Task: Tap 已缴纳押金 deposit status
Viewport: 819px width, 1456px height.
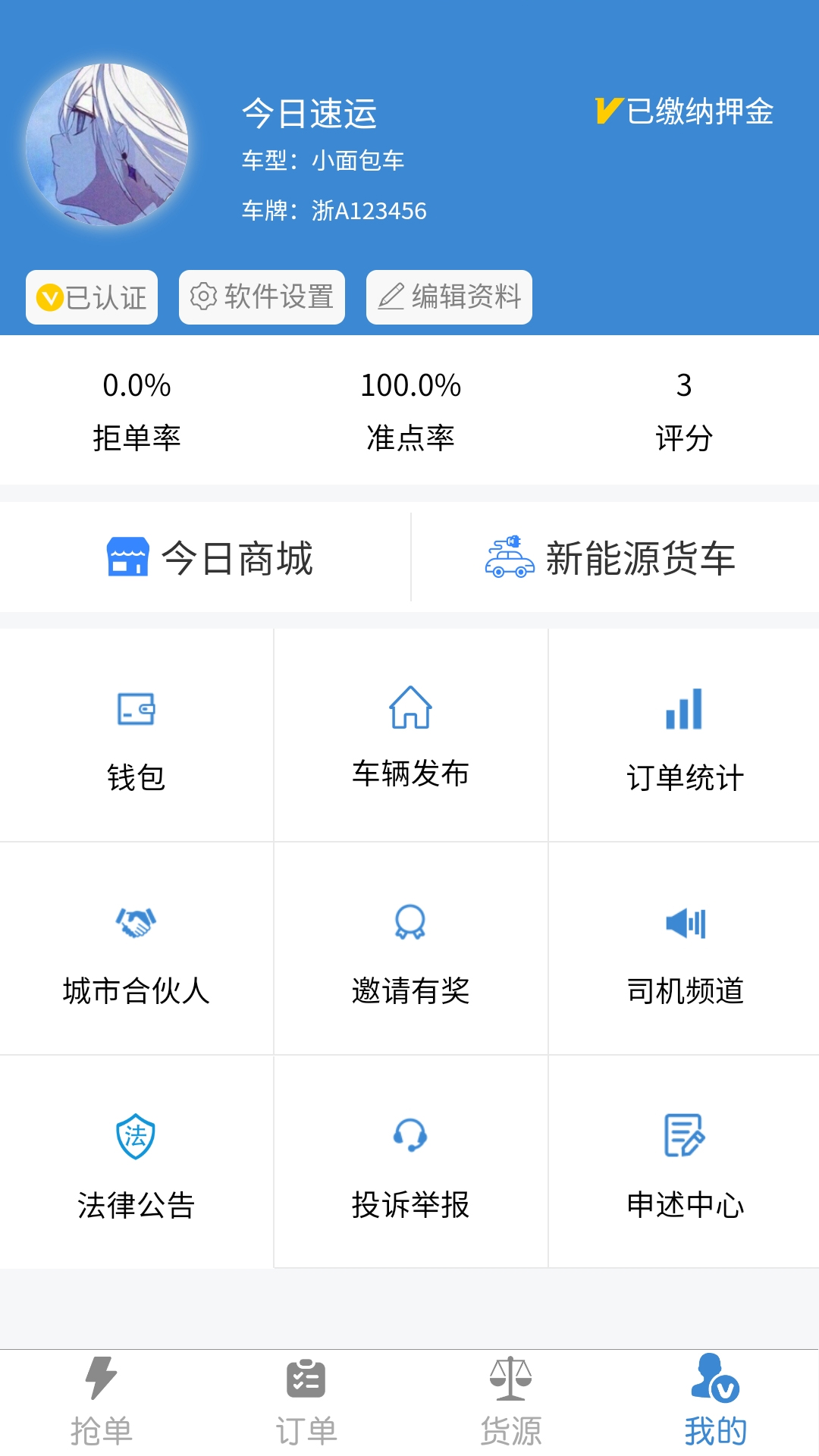Action: point(684,111)
